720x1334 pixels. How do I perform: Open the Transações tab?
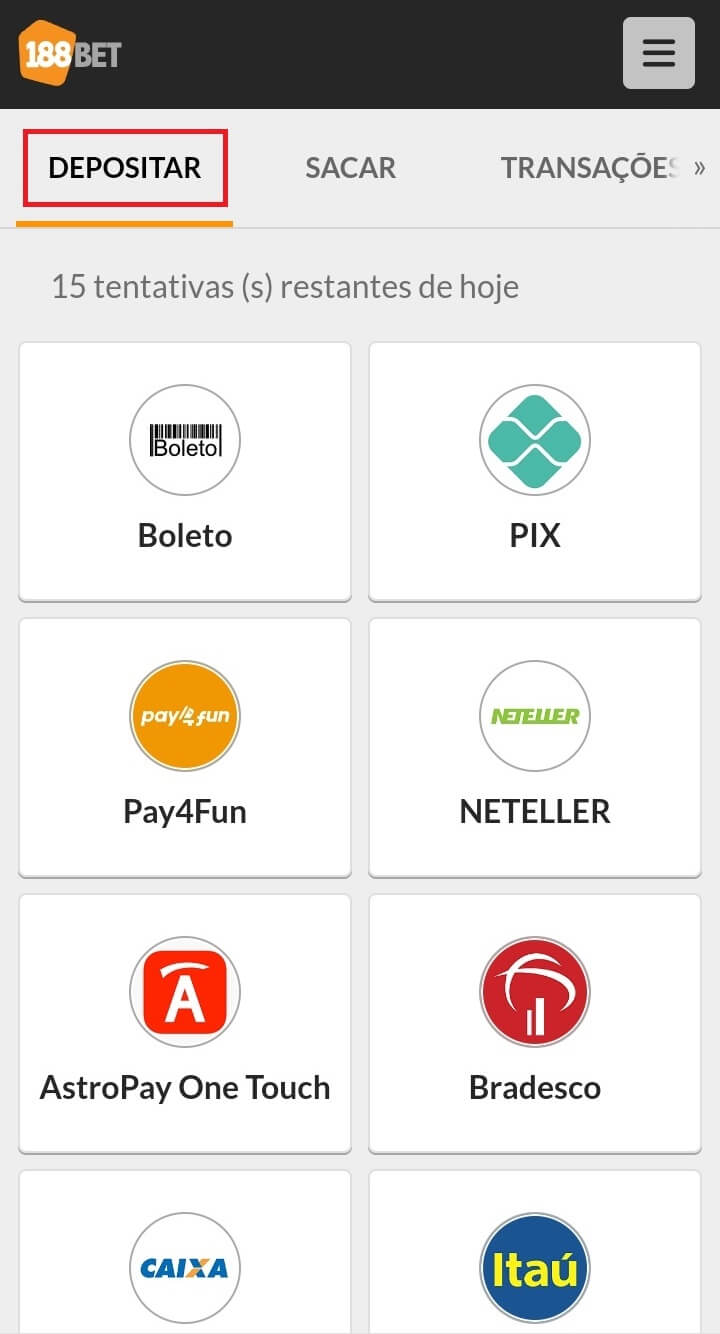coord(590,167)
